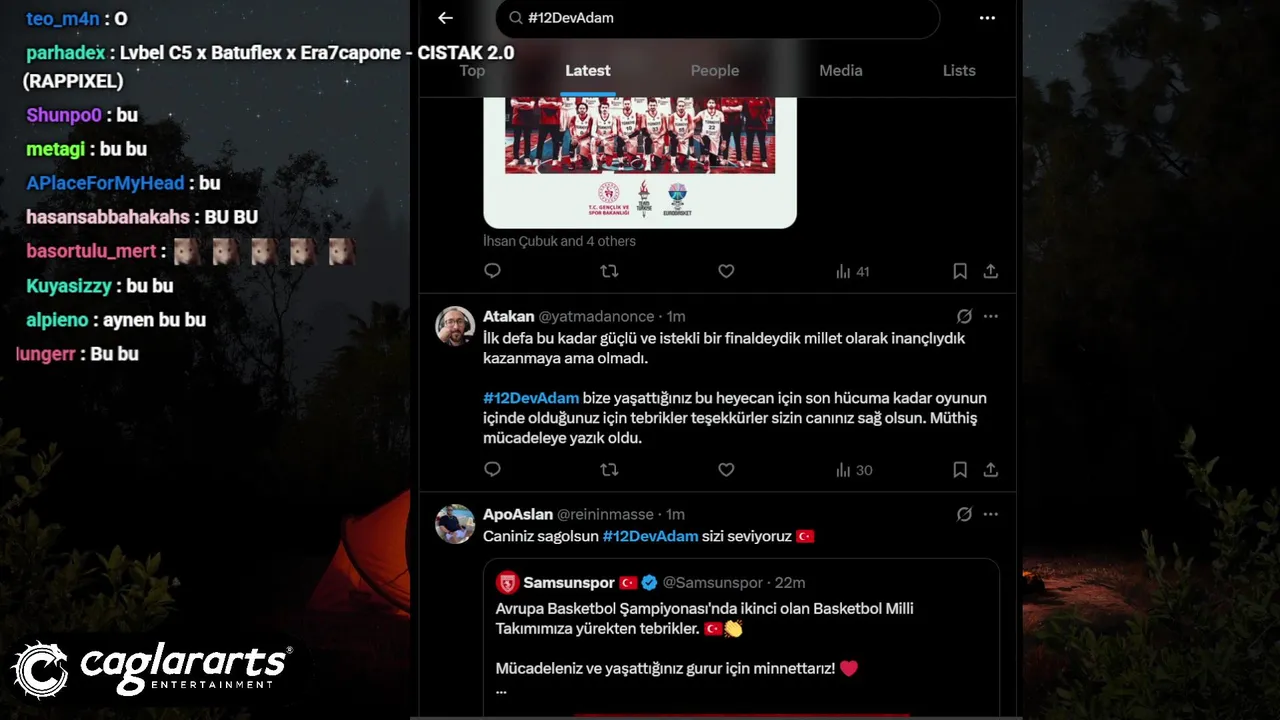
Task: Bookmark Atakan's post
Action: coord(959,469)
